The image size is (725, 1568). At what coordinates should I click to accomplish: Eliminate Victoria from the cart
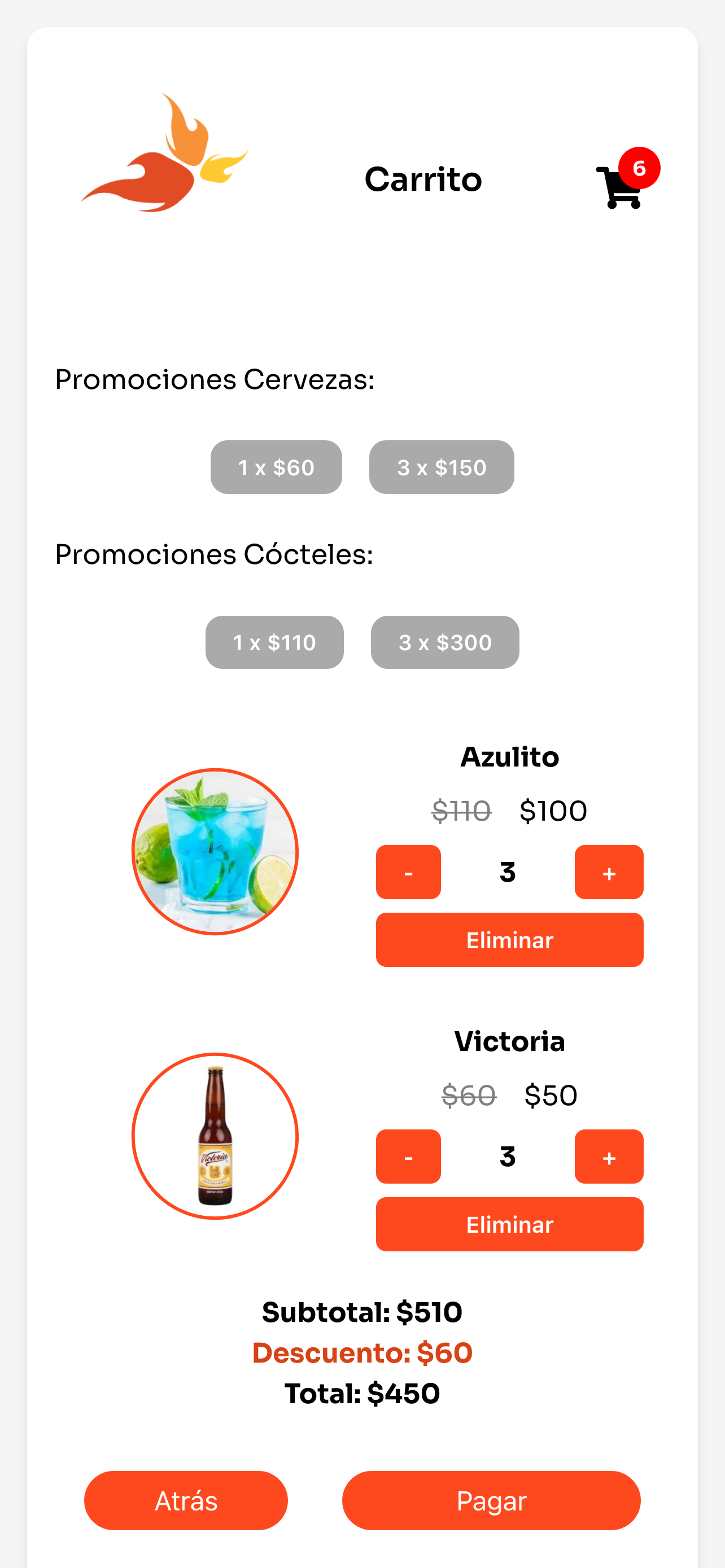pos(509,1224)
